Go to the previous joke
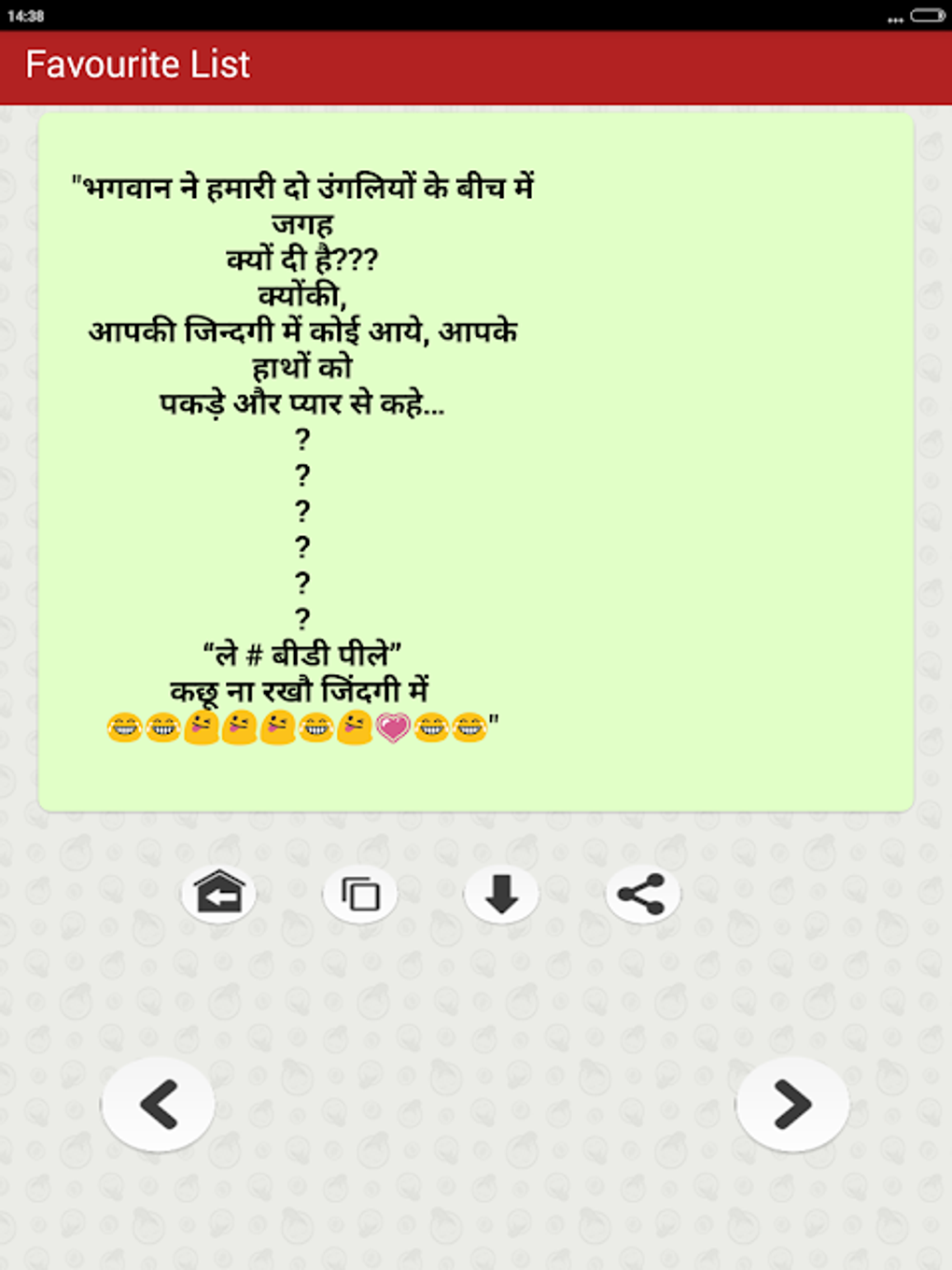 pyautogui.click(x=158, y=1105)
